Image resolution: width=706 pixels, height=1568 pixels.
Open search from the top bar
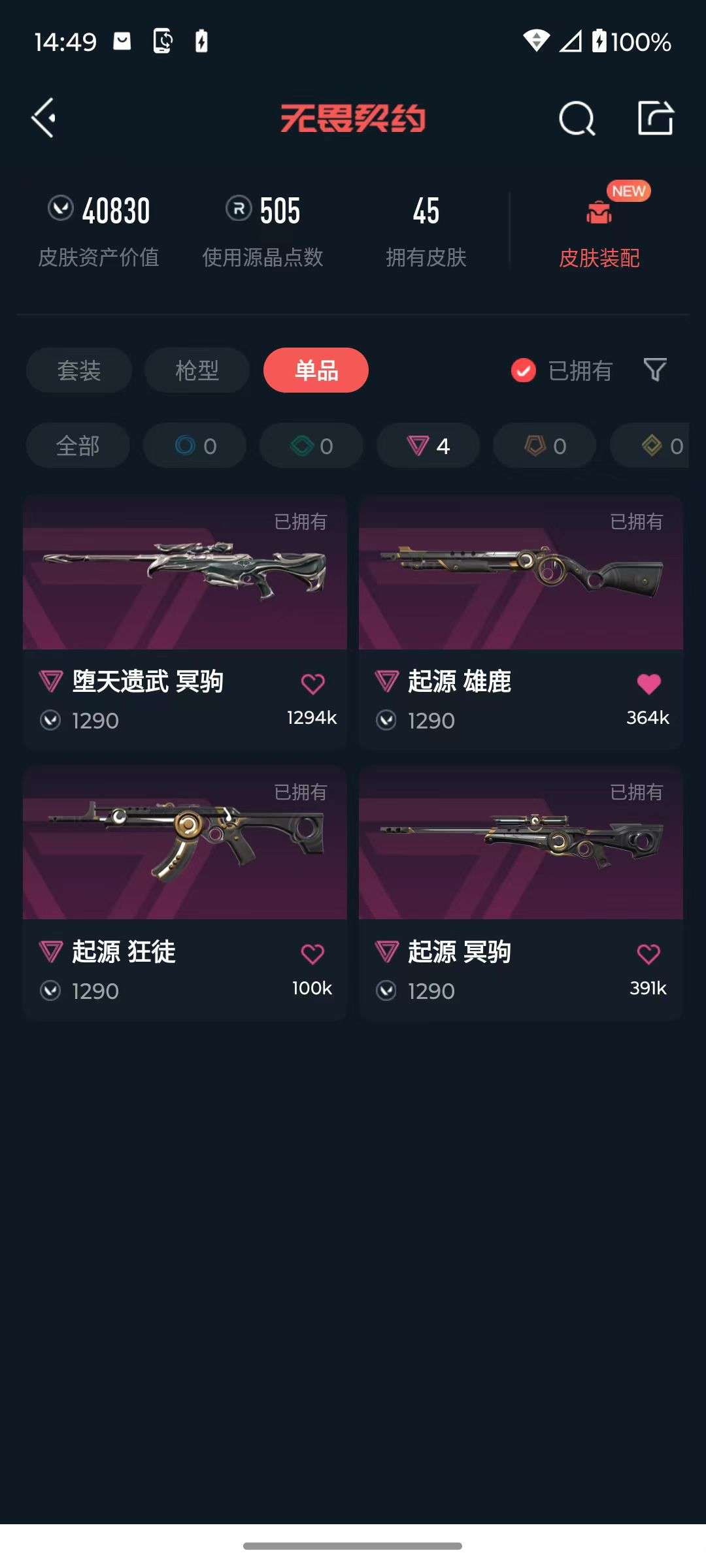tap(577, 118)
